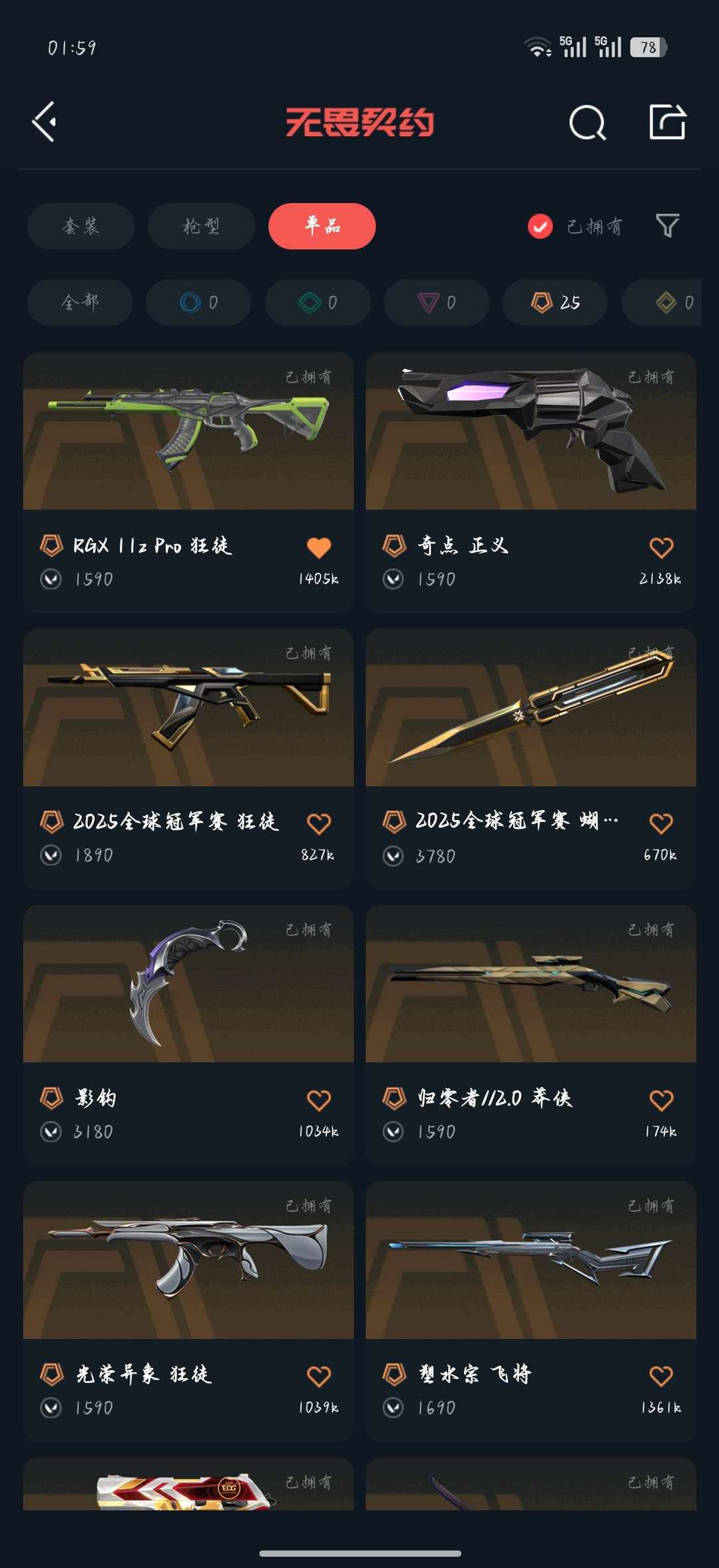719x1568 pixels.
Task: Select the 全部 rarity chip
Action: [x=80, y=302]
